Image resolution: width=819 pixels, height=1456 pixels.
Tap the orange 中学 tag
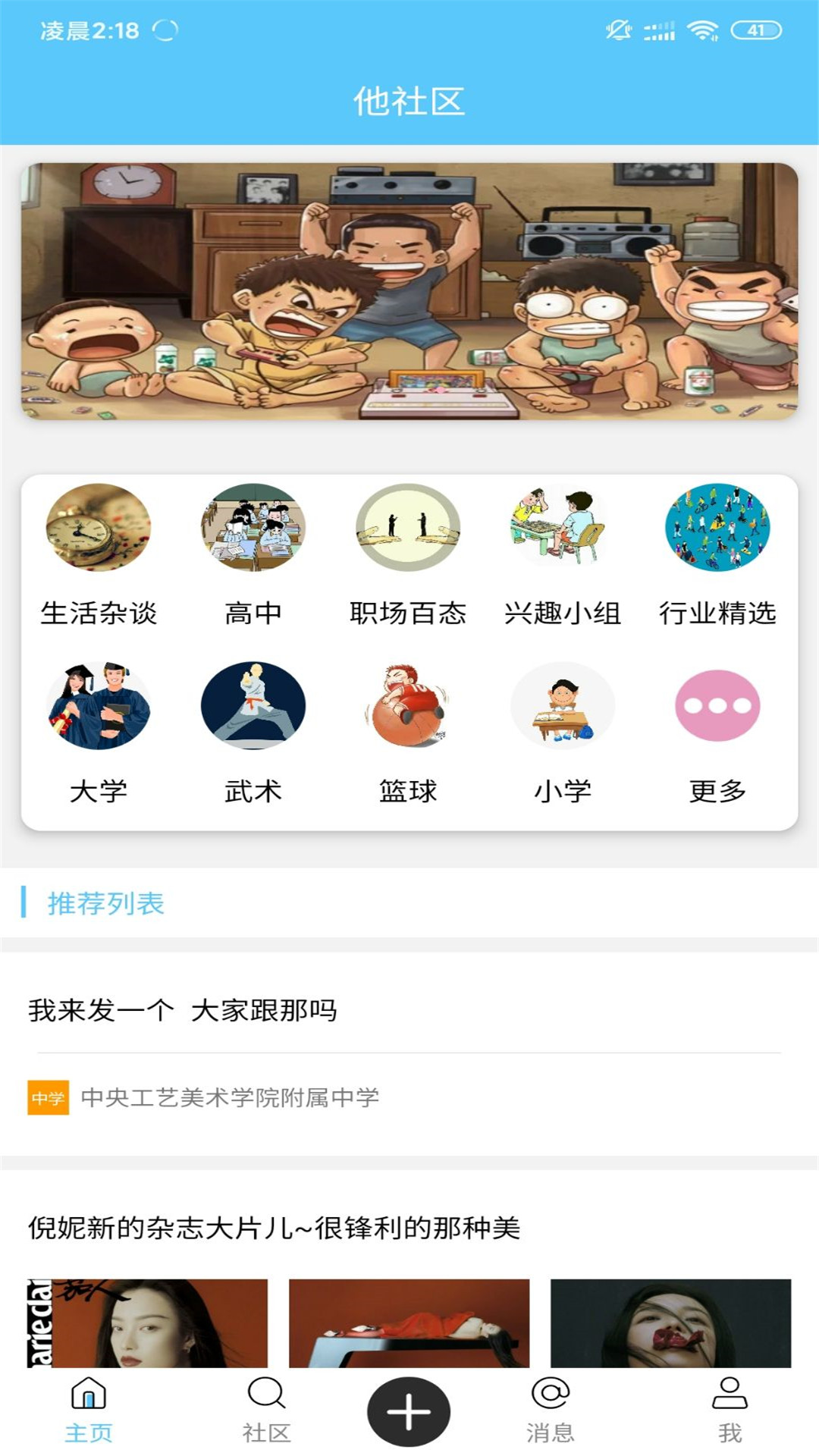[x=49, y=1094]
